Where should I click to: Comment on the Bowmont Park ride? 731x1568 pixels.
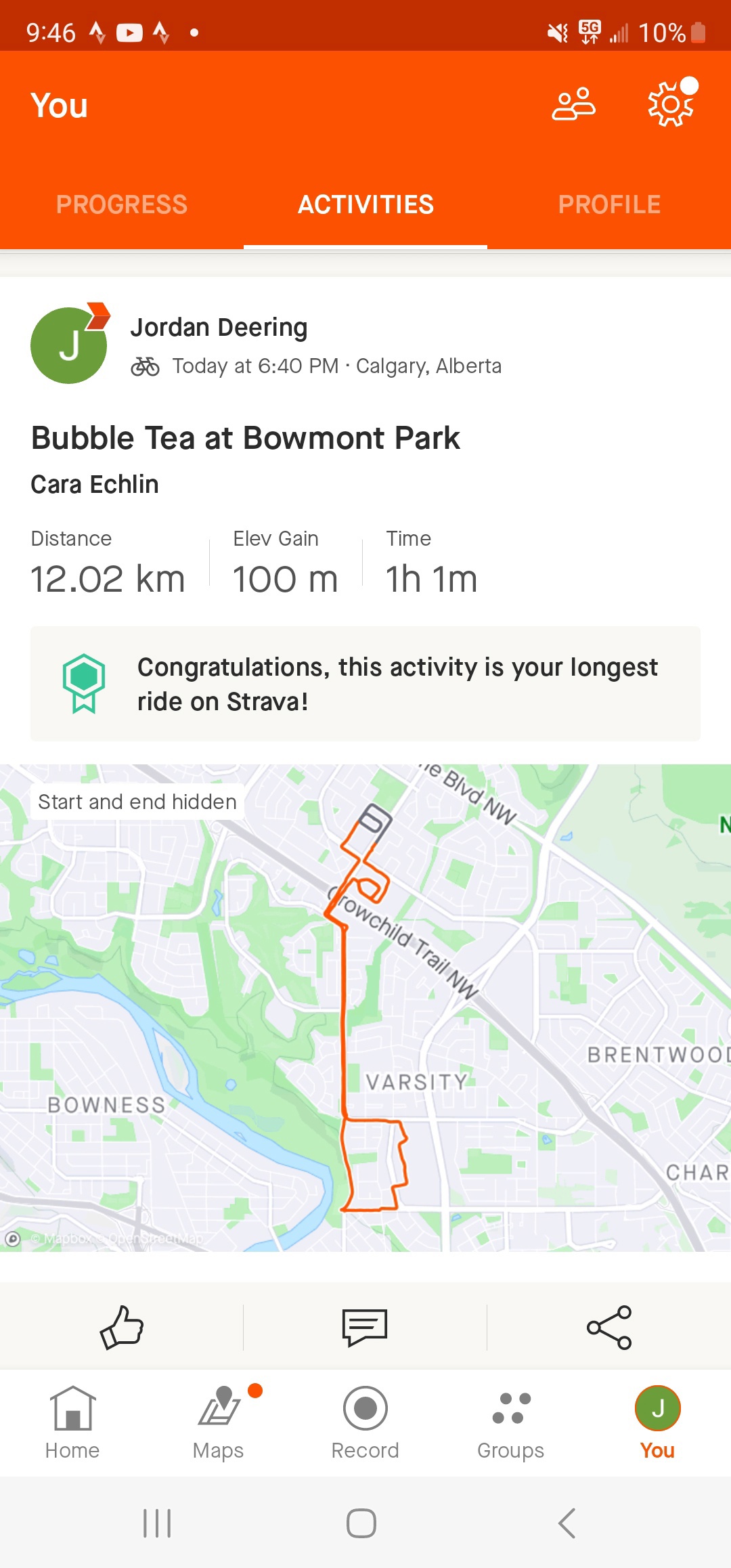pyautogui.click(x=365, y=1327)
